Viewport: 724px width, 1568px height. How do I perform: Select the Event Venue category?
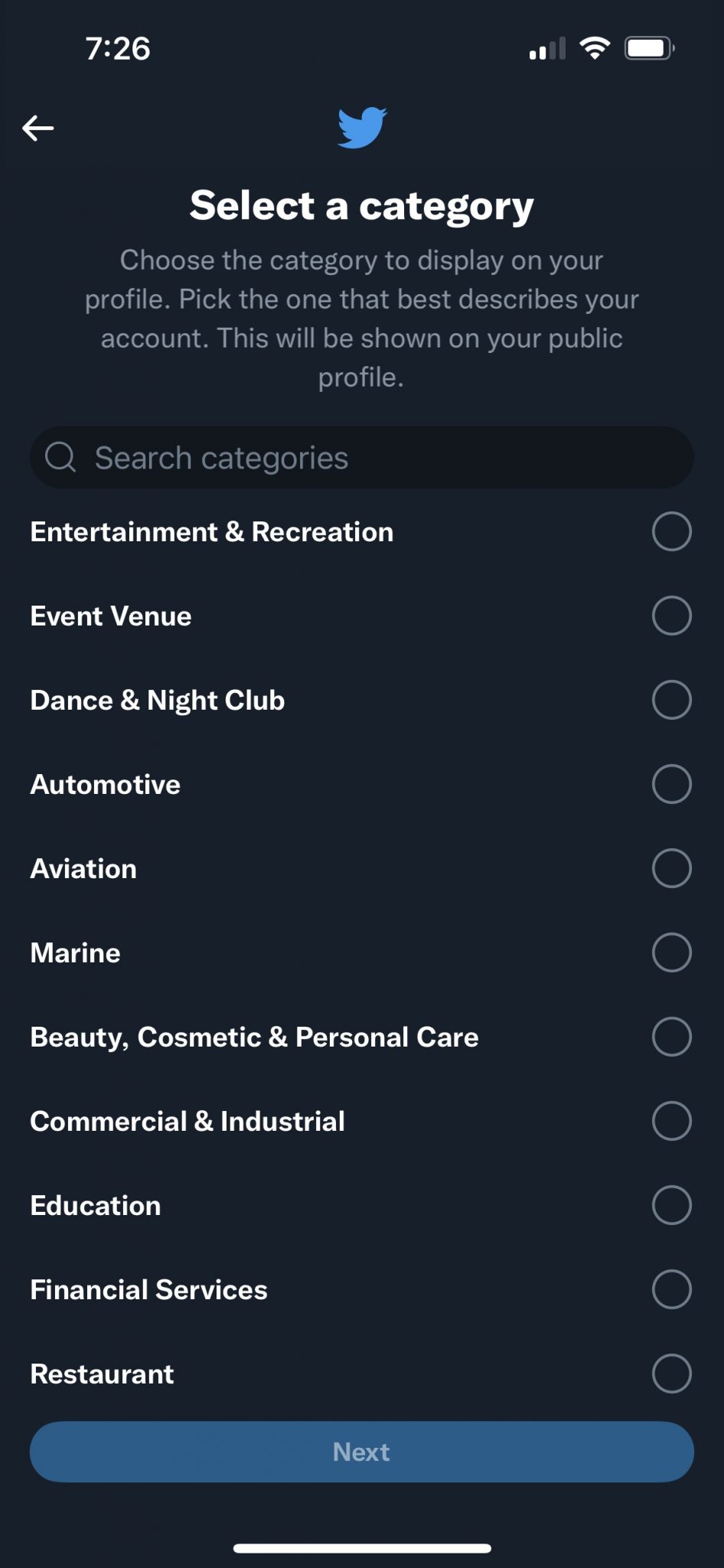pyautogui.click(x=671, y=616)
